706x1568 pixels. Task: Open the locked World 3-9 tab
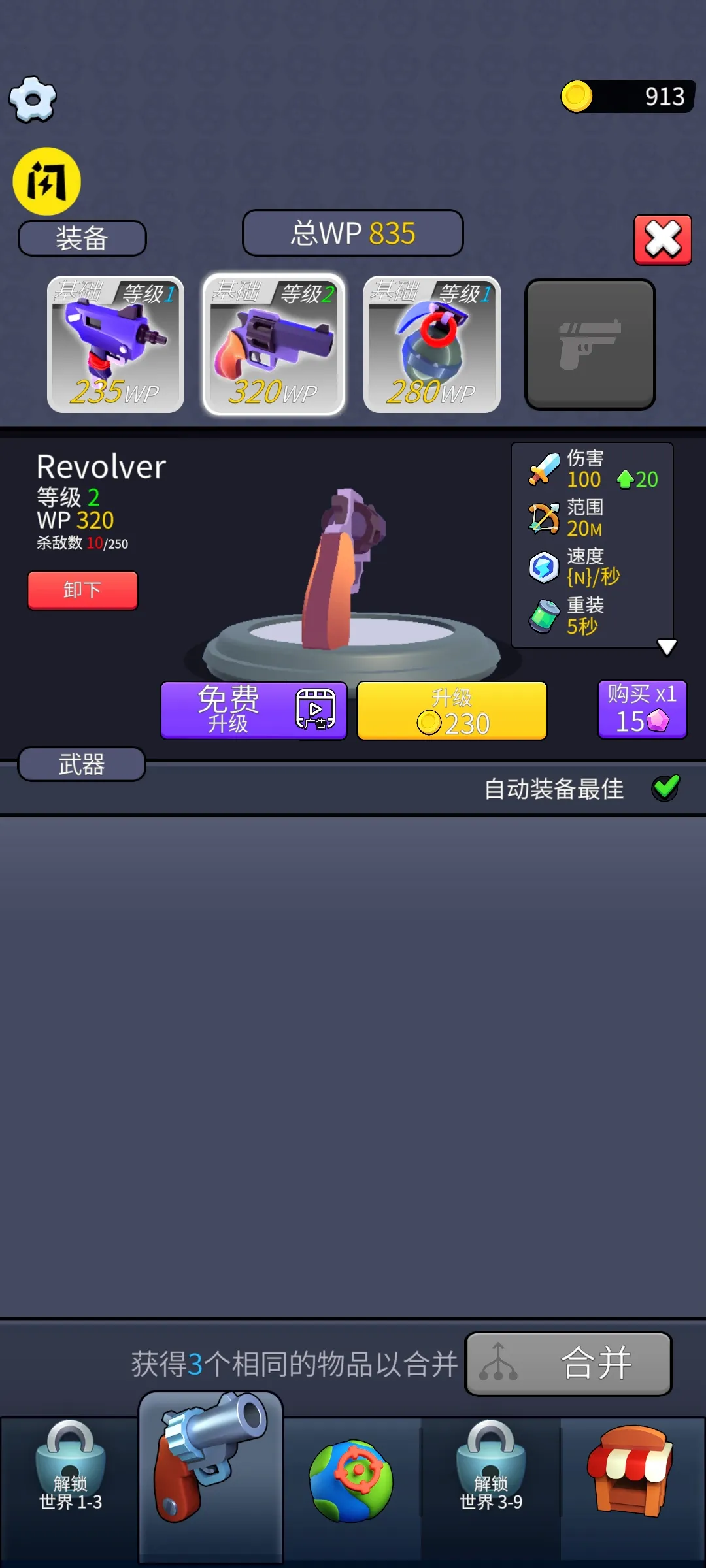[x=491, y=1483]
